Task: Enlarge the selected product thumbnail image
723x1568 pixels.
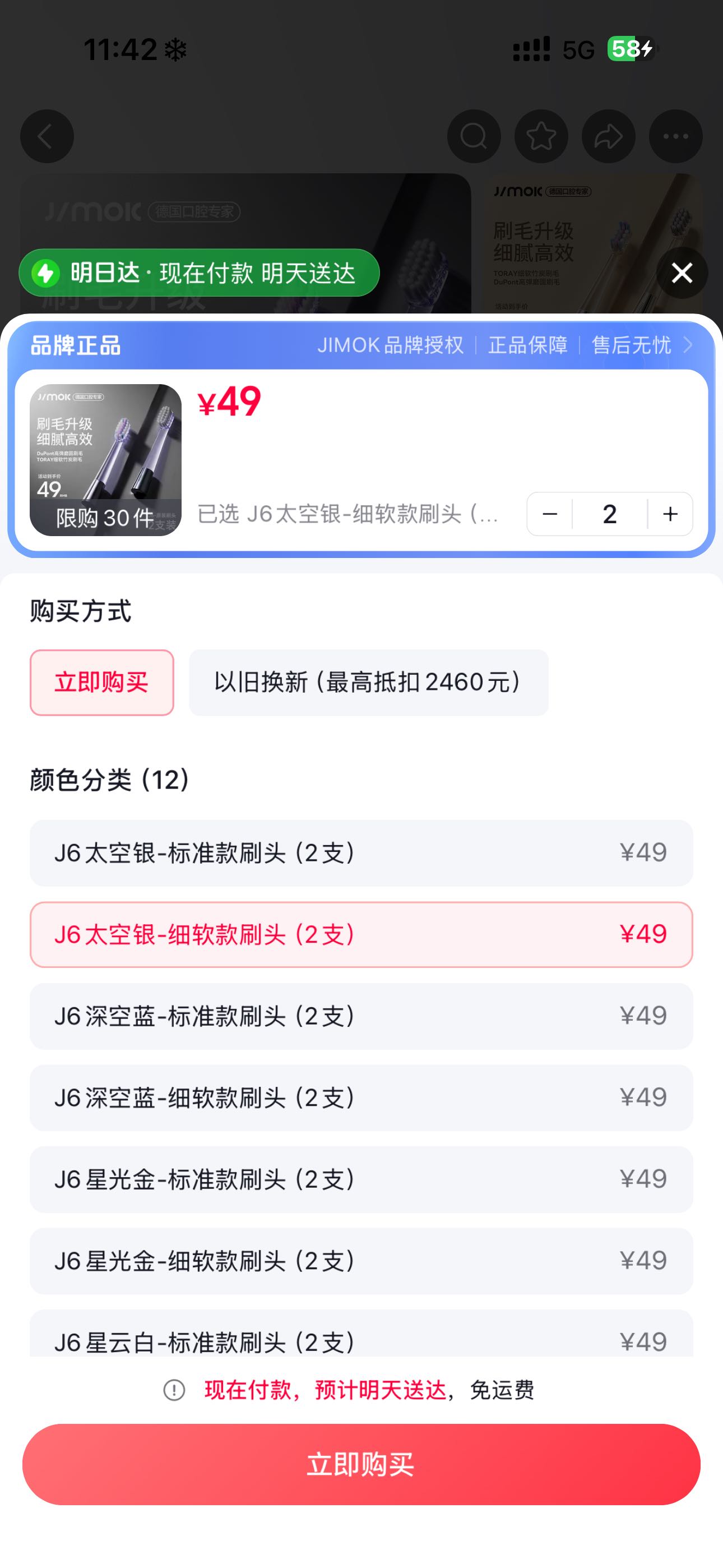Action: click(105, 459)
